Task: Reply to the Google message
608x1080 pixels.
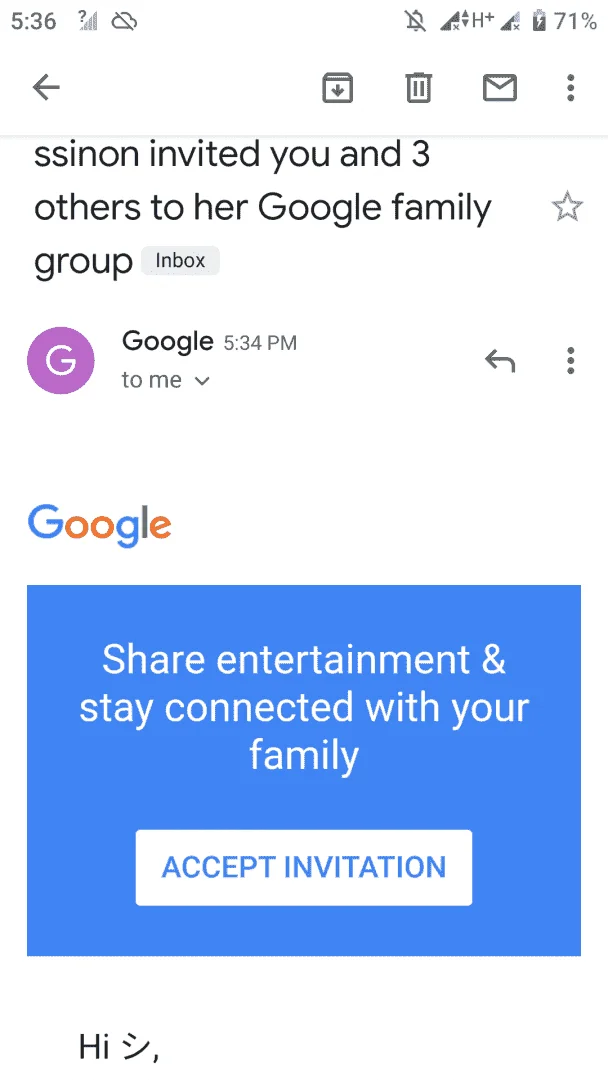Action: click(500, 360)
